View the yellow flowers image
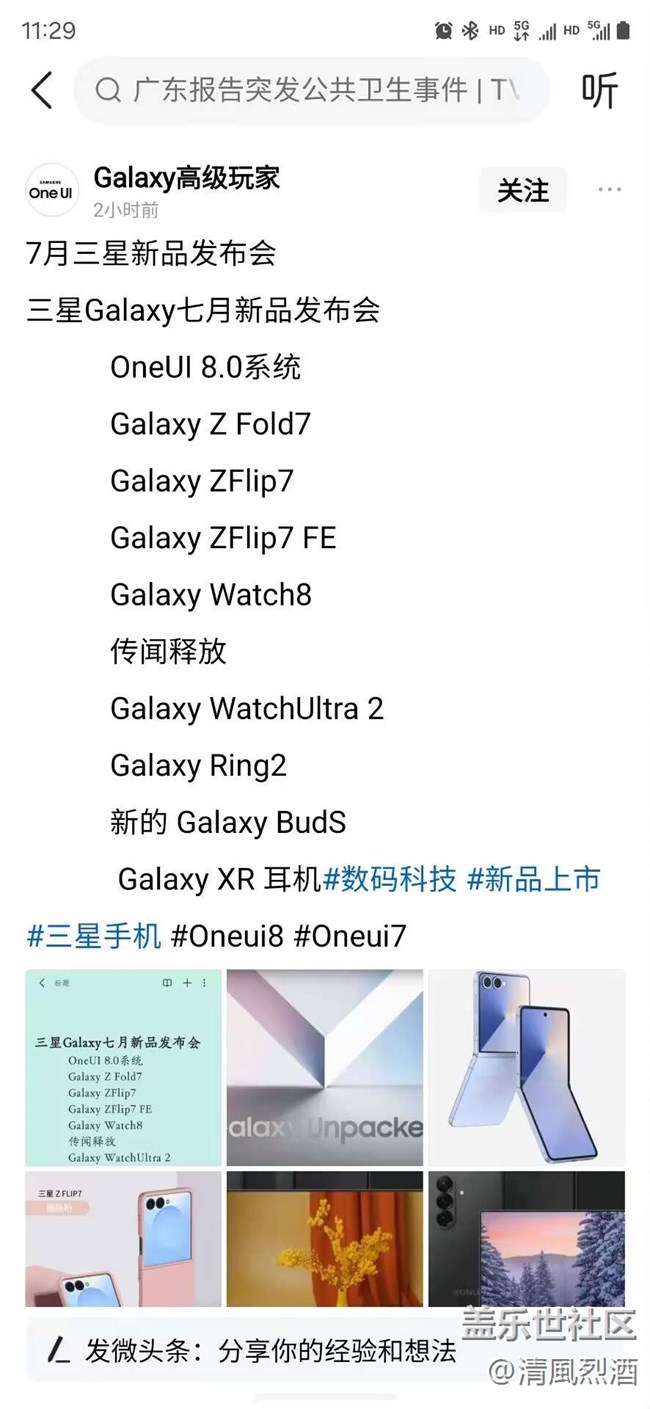The image size is (650, 1409). tap(325, 1239)
